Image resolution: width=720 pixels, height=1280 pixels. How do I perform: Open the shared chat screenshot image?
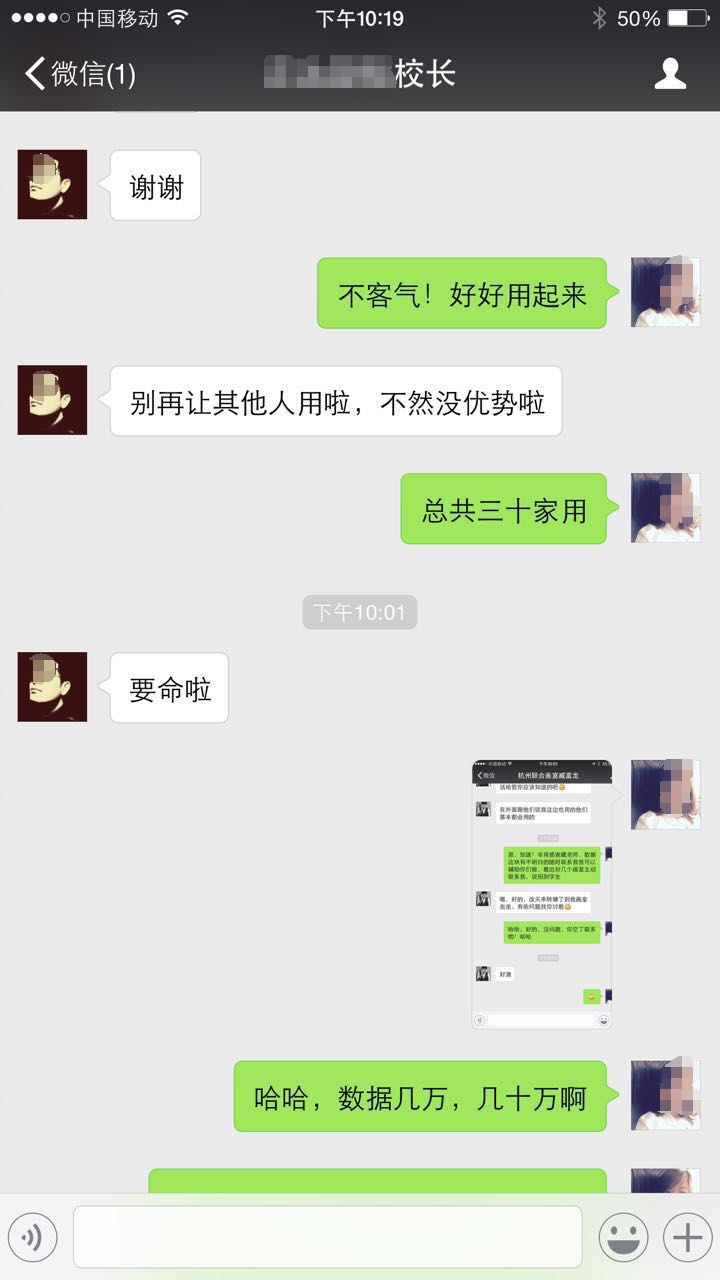click(541, 894)
